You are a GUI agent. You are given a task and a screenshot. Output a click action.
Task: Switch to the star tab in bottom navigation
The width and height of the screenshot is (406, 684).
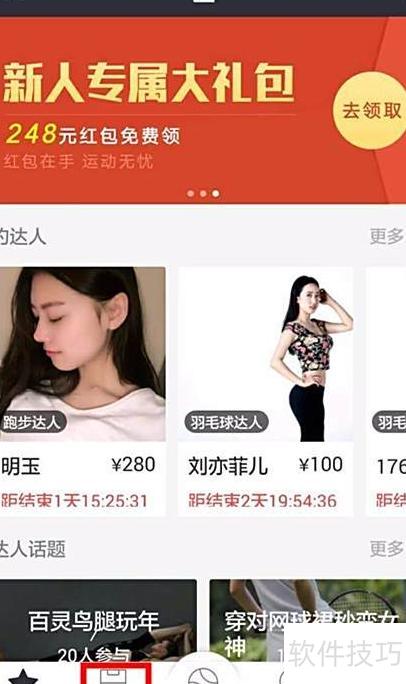24,676
